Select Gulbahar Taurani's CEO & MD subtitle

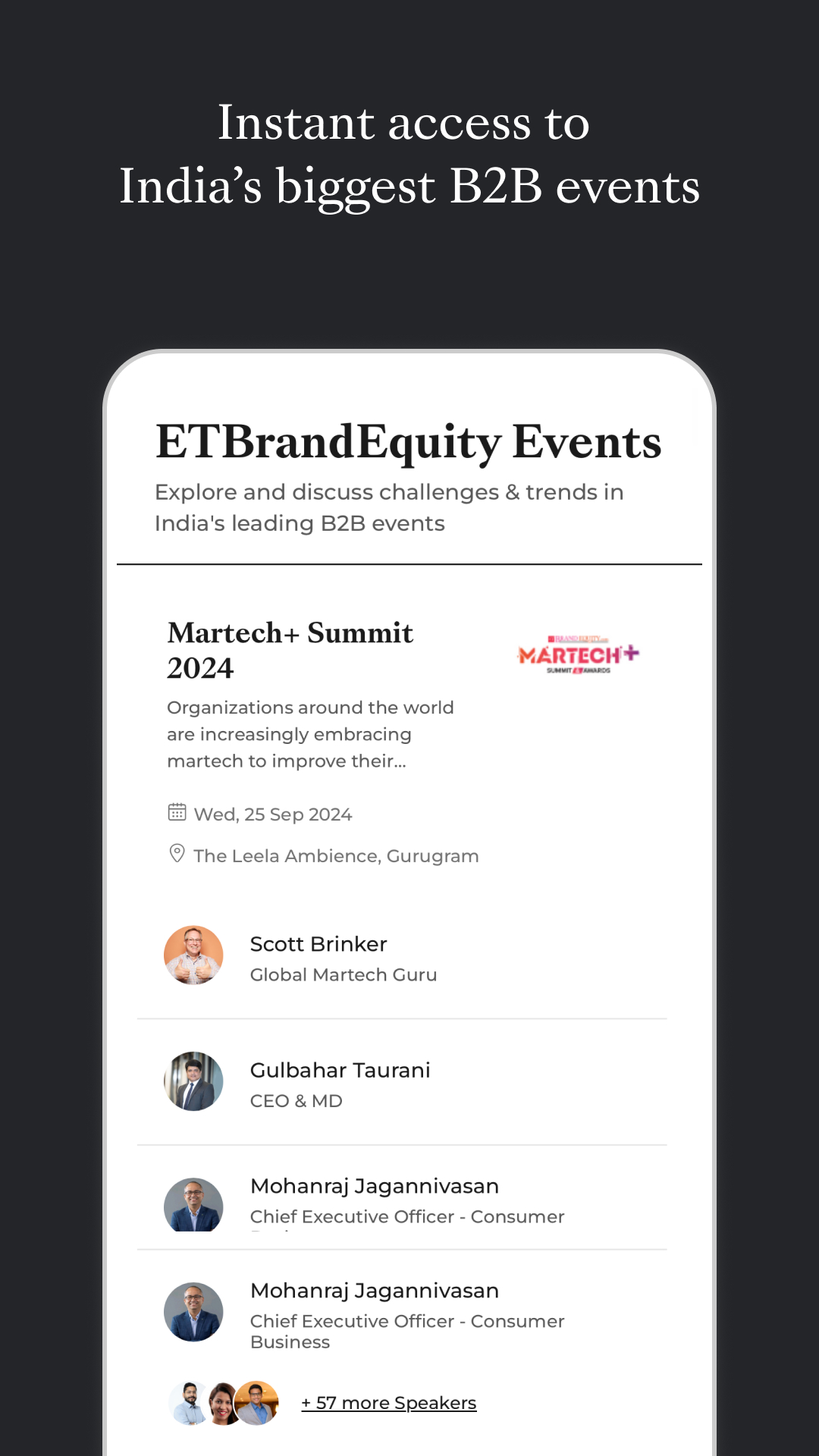point(296,1100)
